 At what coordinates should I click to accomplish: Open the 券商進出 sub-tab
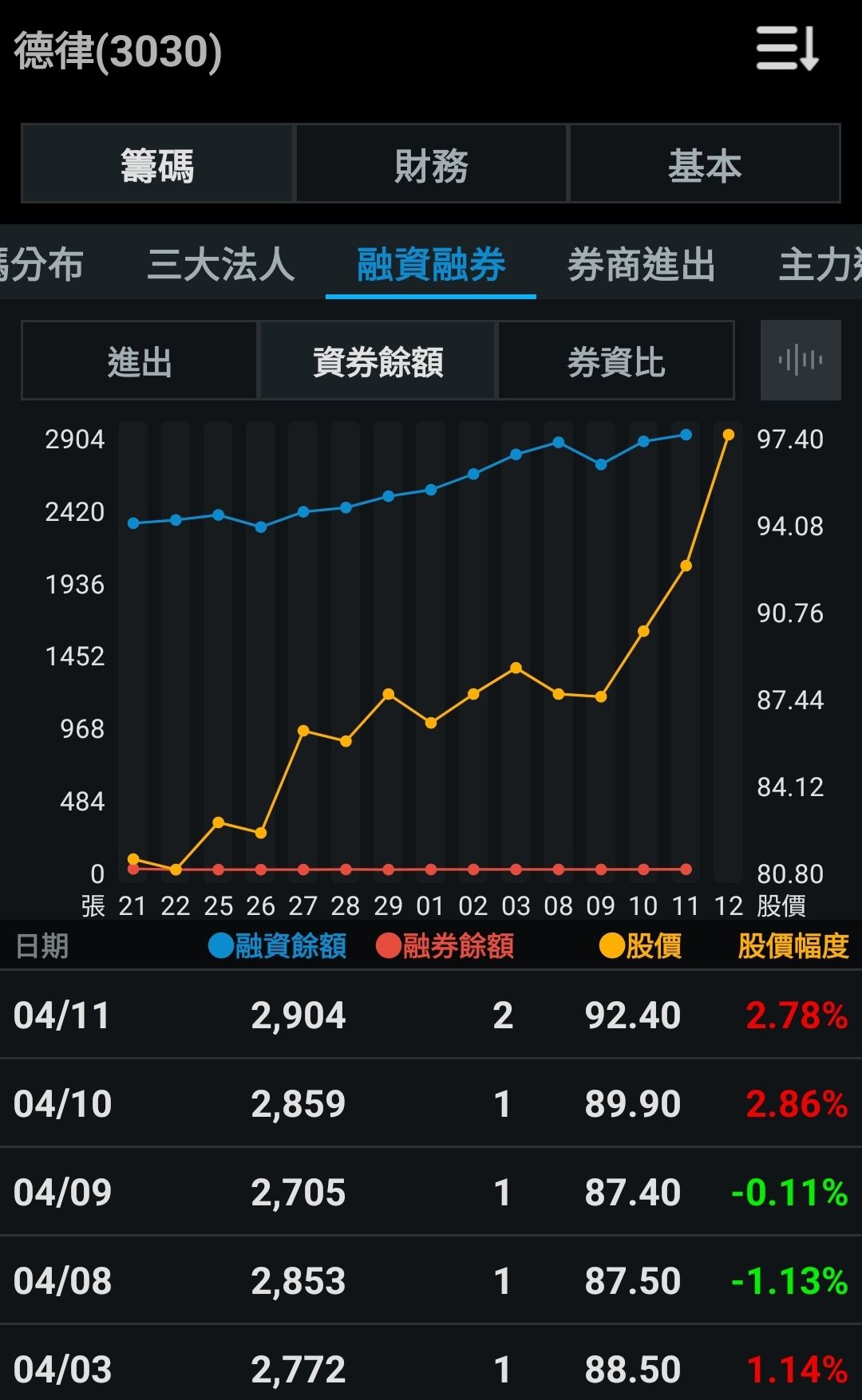tap(641, 264)
